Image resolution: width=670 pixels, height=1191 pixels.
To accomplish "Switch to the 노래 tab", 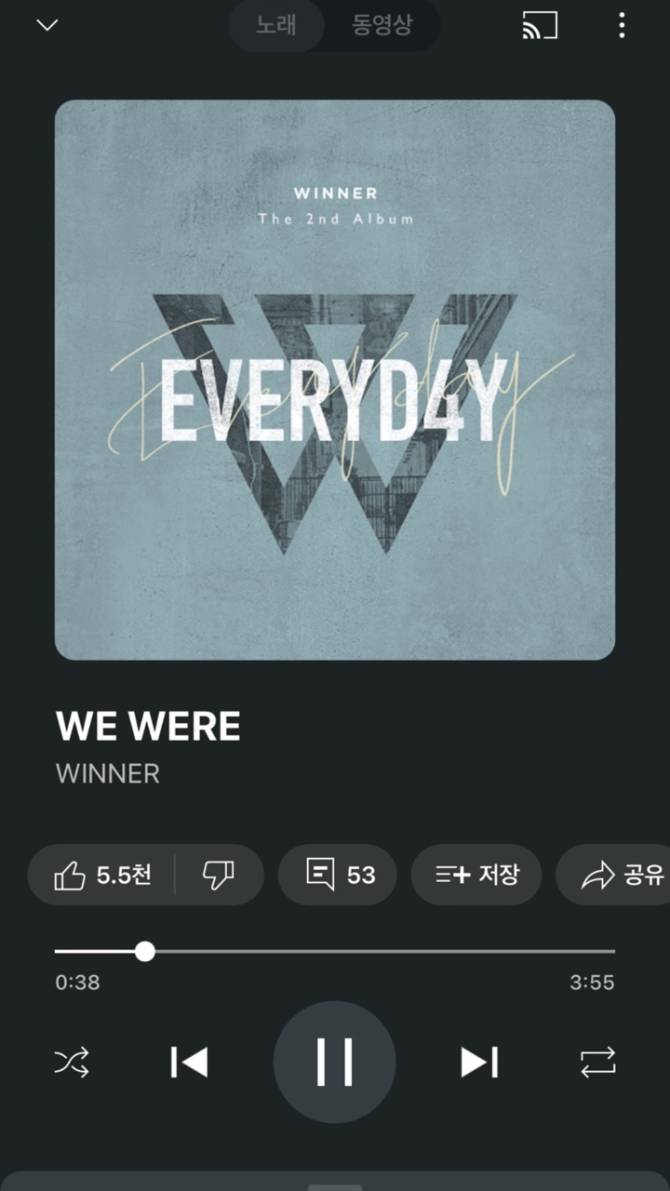I will (x=276, y=26).
